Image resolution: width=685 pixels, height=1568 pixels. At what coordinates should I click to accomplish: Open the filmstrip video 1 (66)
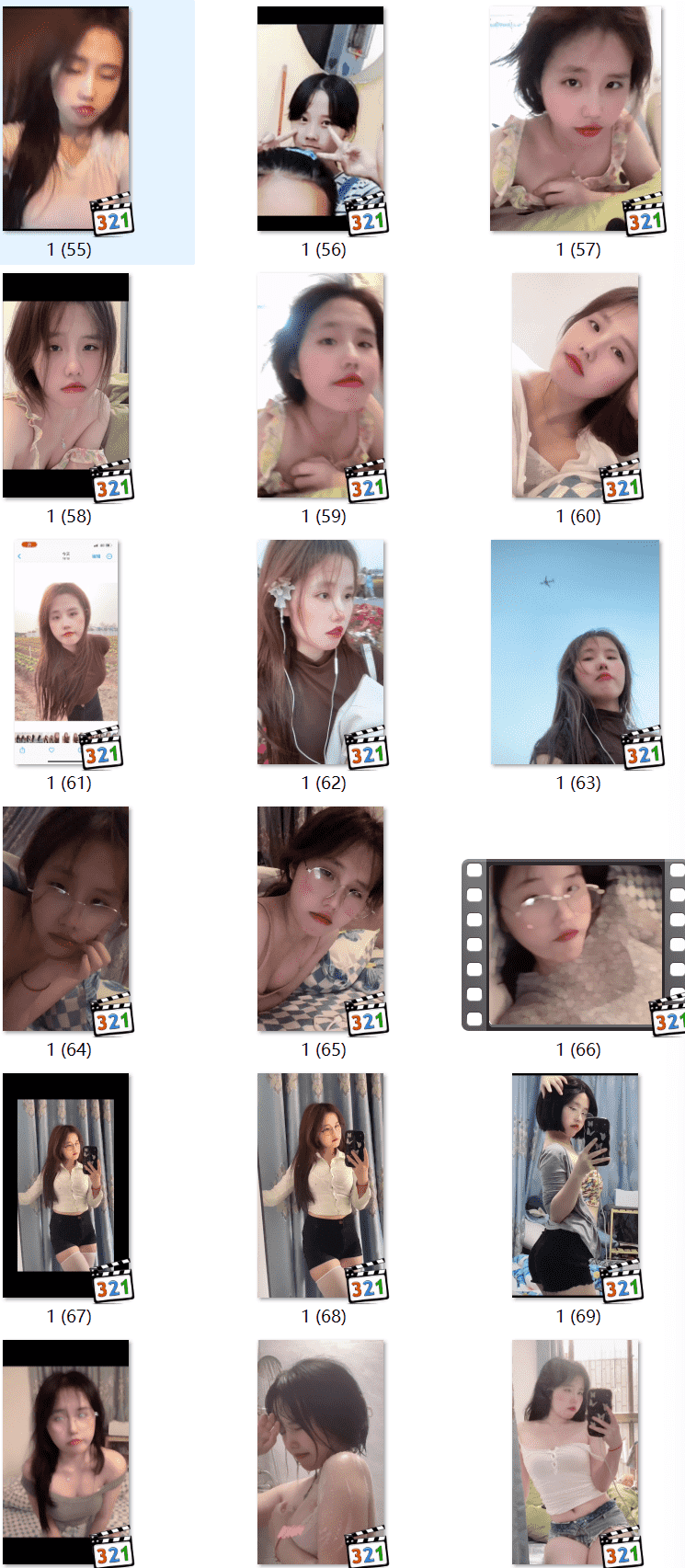[x=576, y=945]
